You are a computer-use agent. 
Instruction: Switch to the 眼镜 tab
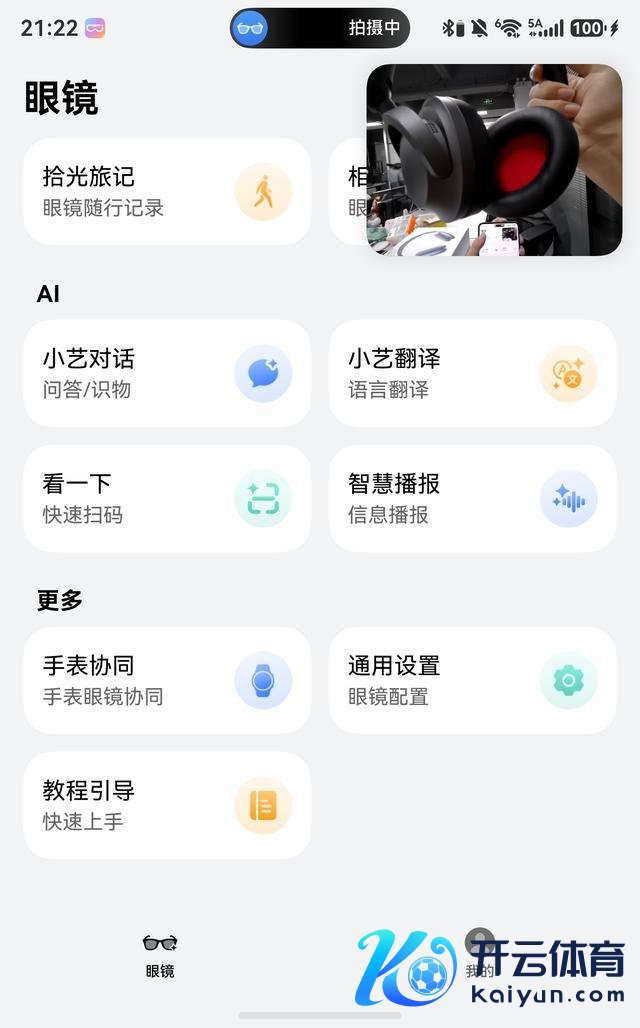[x=160, y=955]
